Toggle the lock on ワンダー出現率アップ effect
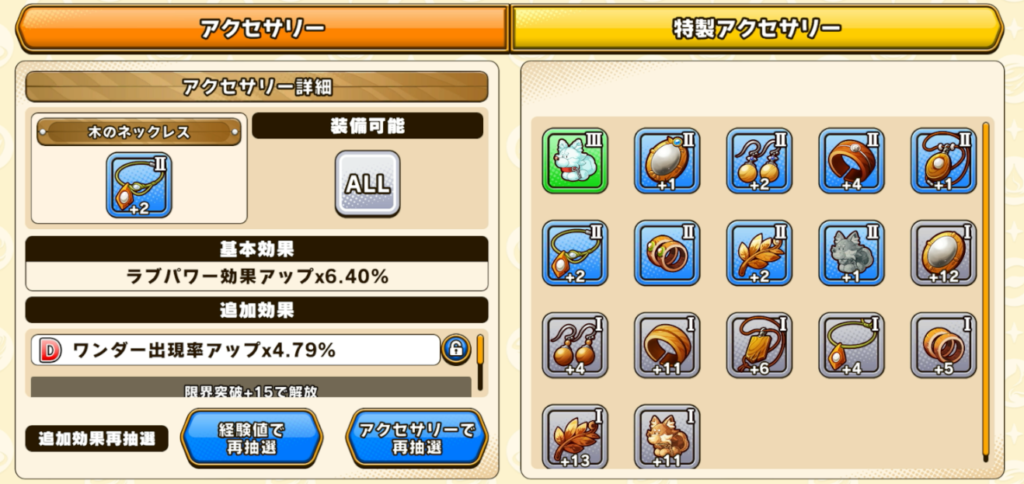This screenshot has width=1024, height=484. tap(455, 350)
